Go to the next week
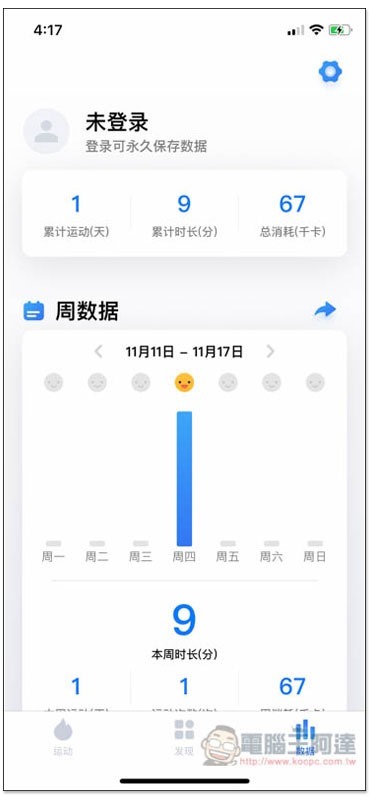Image resolution: width=369 pixels, height=800 pixels. pyautogui.click(x=270, y=352)
